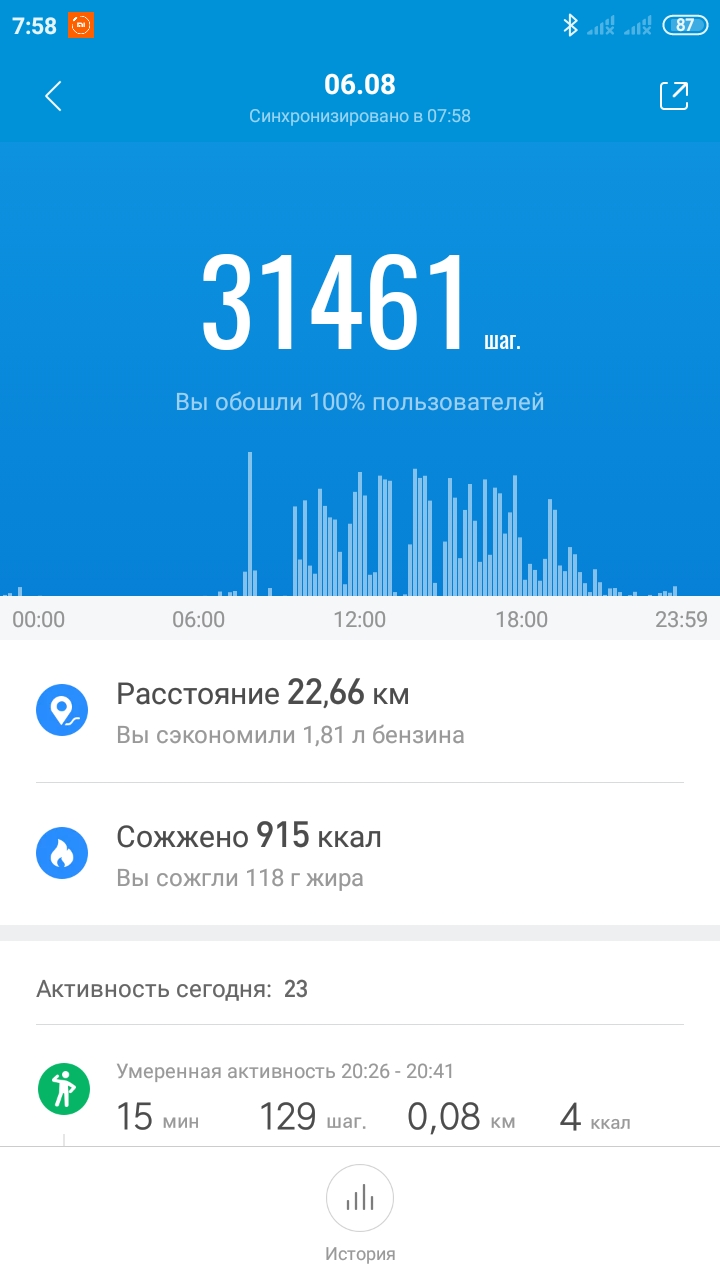
Task: Open the moderate activity 20:26 - 20:41 entry
Action: 360,1095
